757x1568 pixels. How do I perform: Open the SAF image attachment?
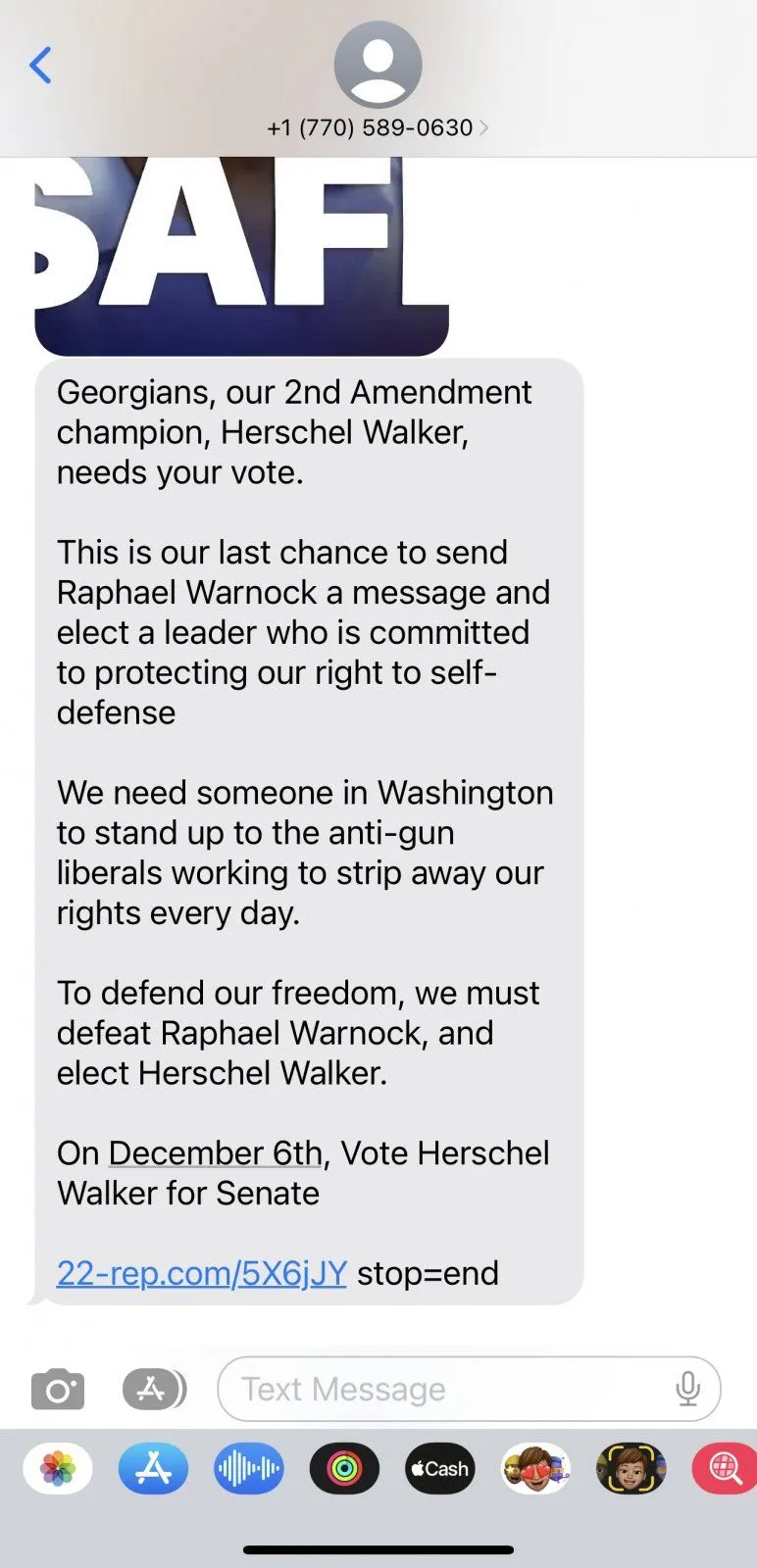tap(241, 255)
